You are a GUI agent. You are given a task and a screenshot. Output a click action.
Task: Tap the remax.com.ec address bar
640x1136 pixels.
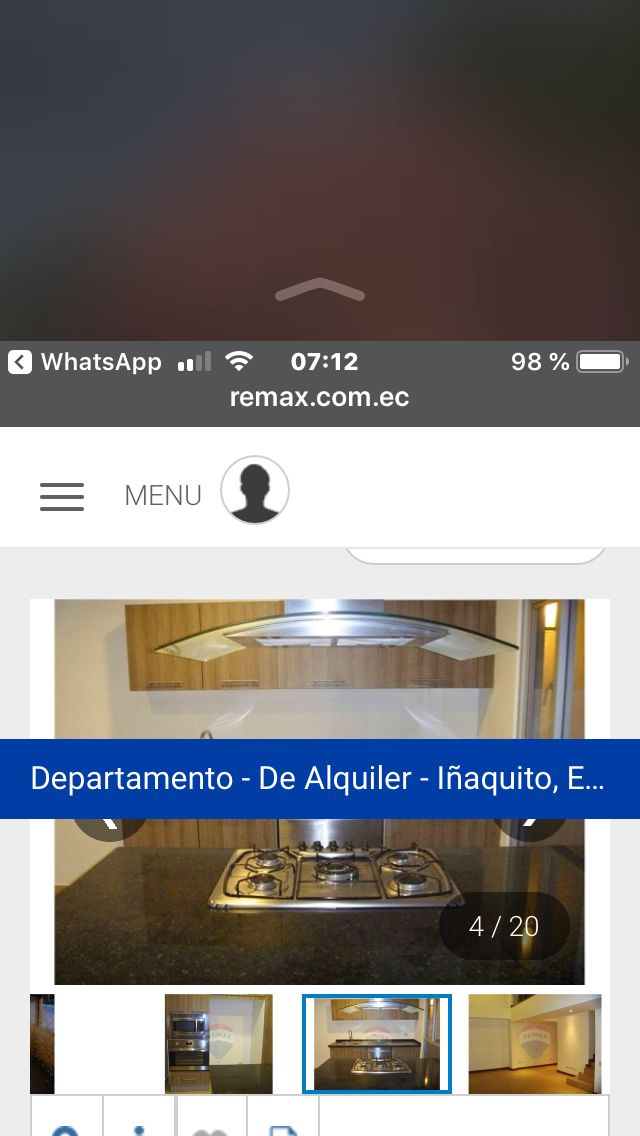320,397
